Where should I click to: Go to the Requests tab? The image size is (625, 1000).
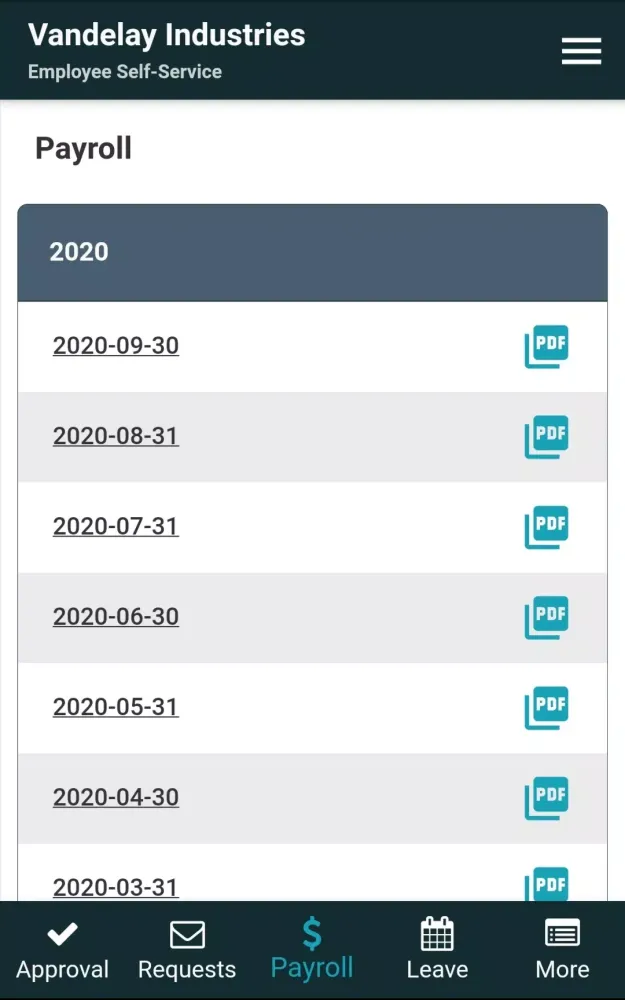click(x=187, y=951)
